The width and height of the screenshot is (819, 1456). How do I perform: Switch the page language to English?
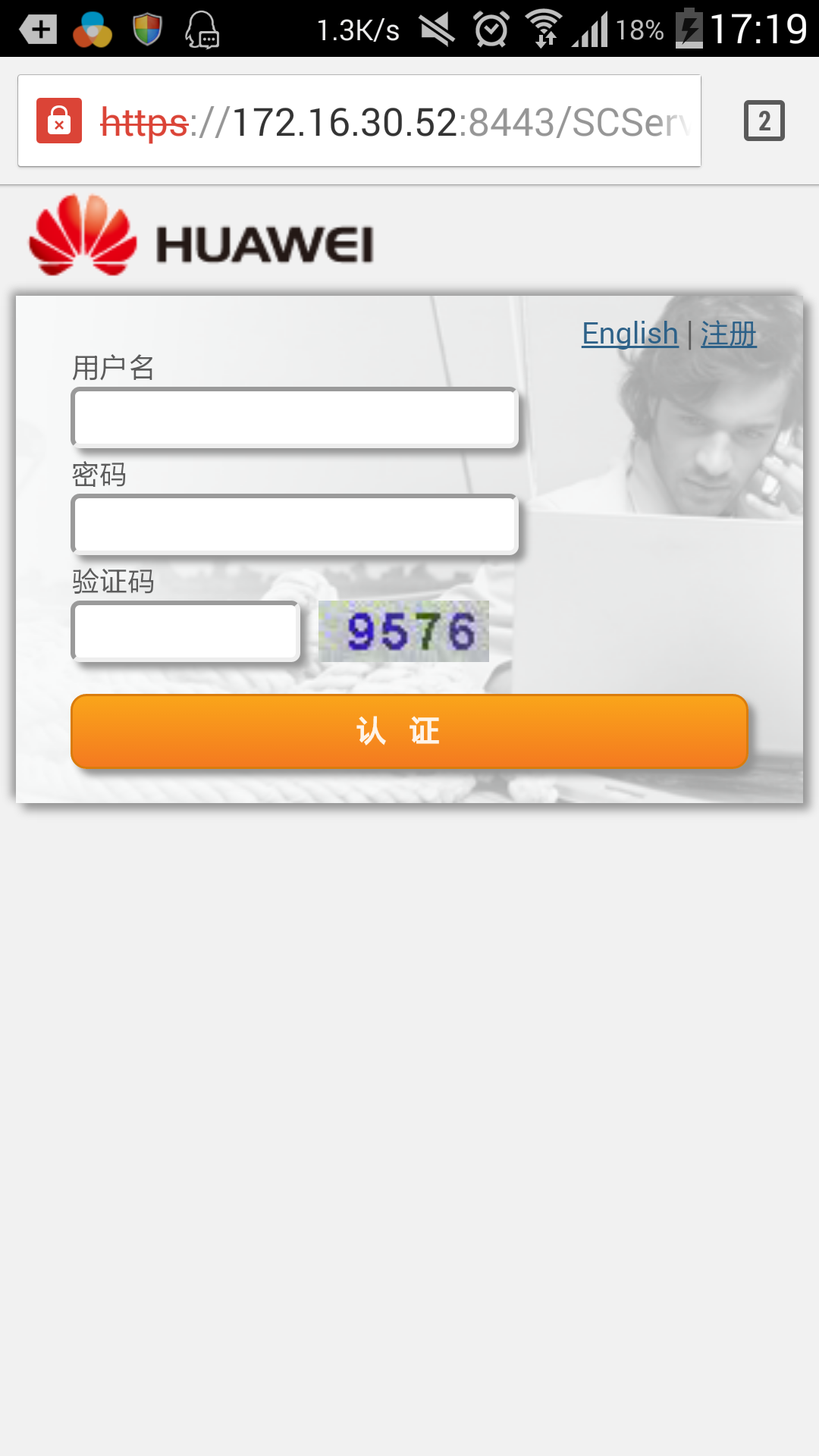coord(629,334)
